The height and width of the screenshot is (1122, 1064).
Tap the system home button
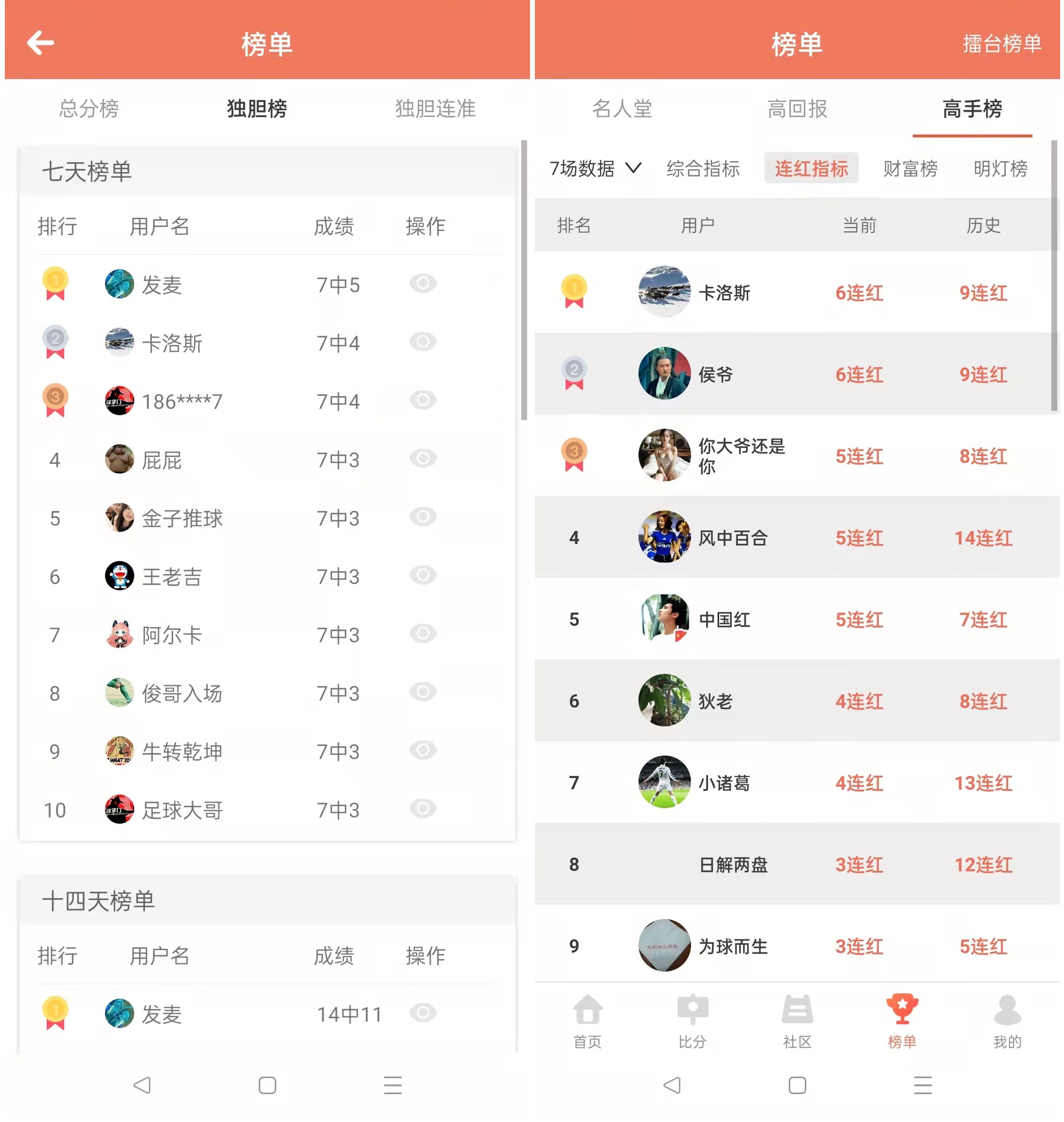267,1085
